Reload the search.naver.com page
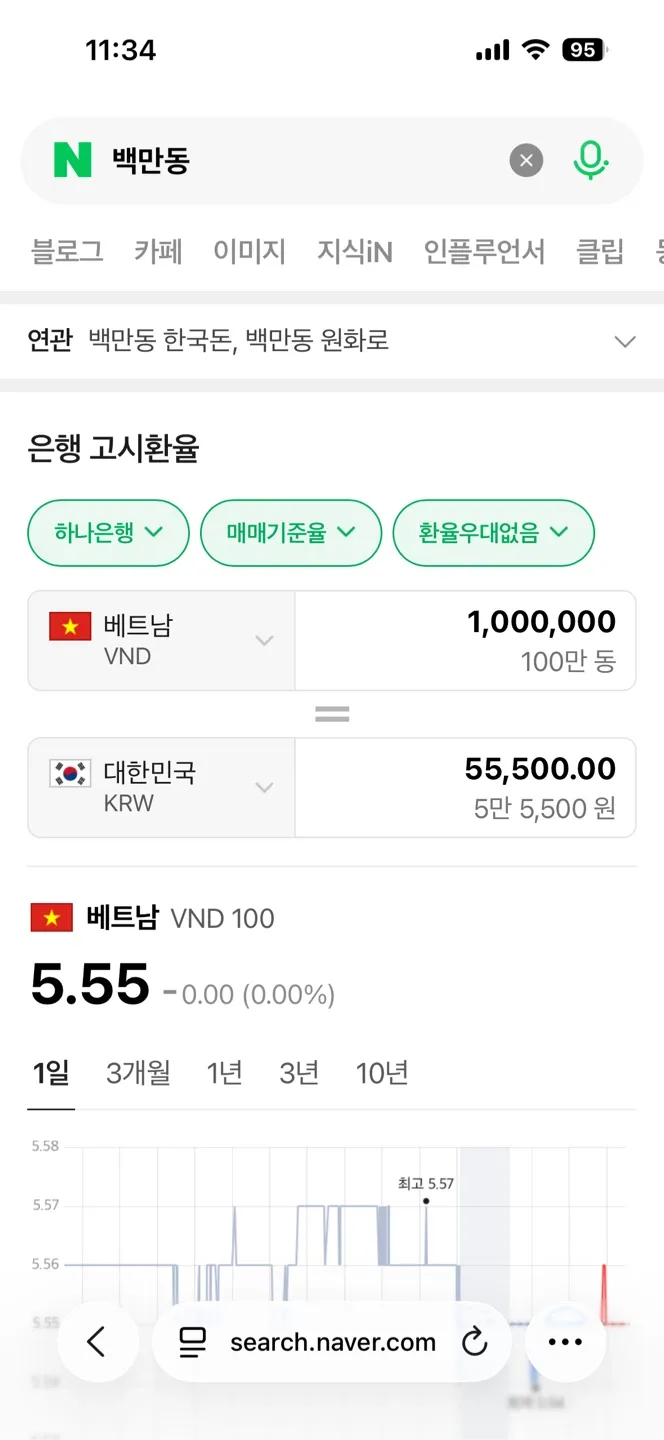The width and height of the screenshot is (664, 1440). click(x=474, y=1342)
